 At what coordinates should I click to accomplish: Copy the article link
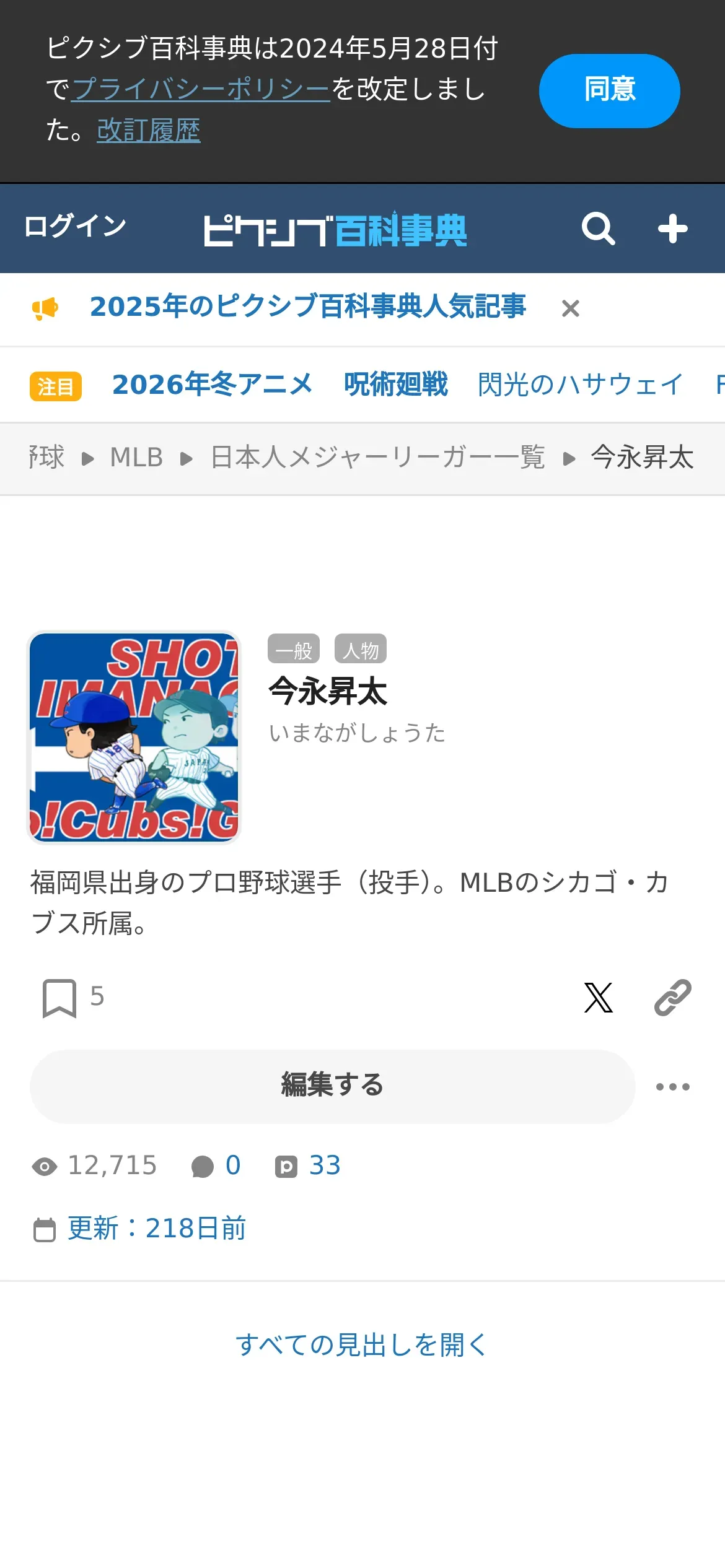[x=672, y=998]
